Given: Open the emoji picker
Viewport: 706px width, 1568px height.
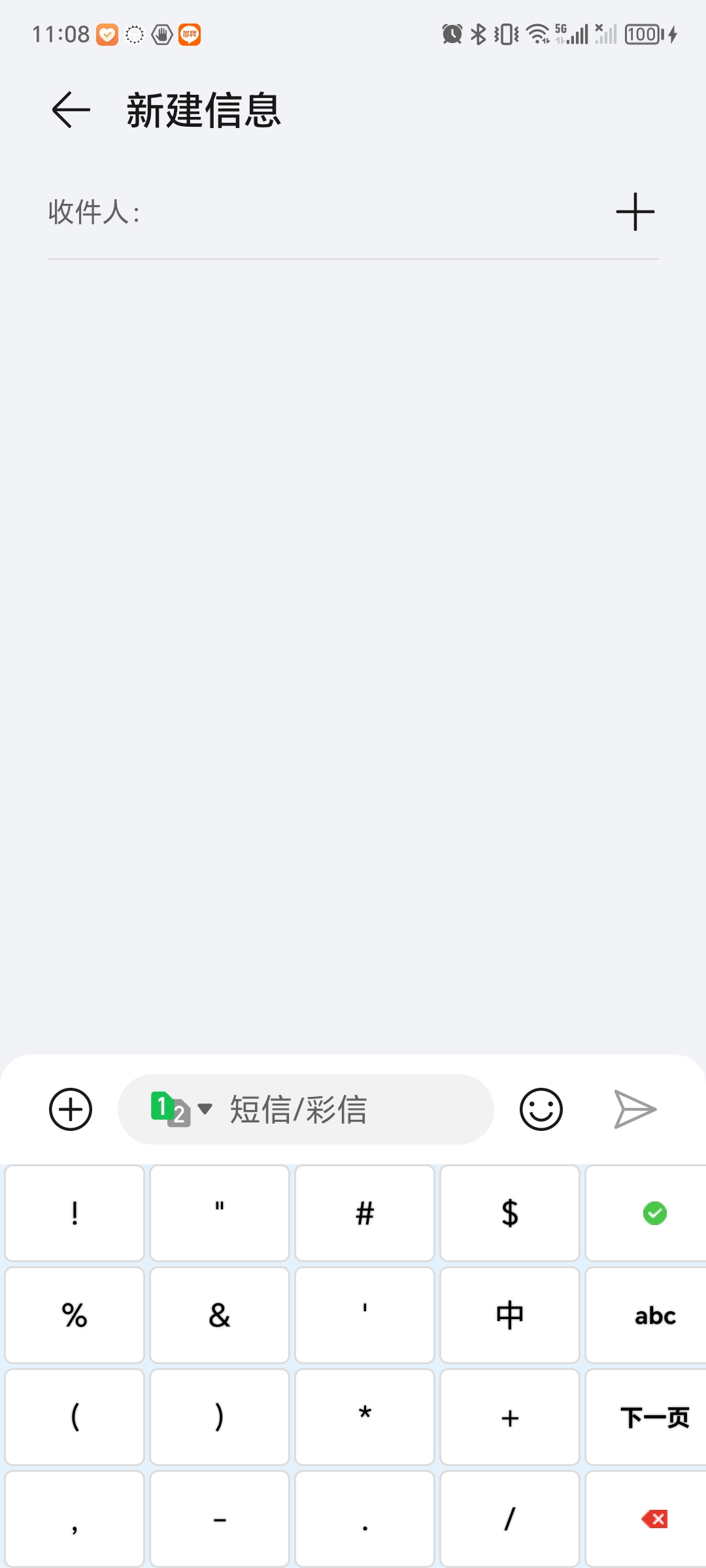Looking at the screenshot, I should click(x=541, y=1109).
